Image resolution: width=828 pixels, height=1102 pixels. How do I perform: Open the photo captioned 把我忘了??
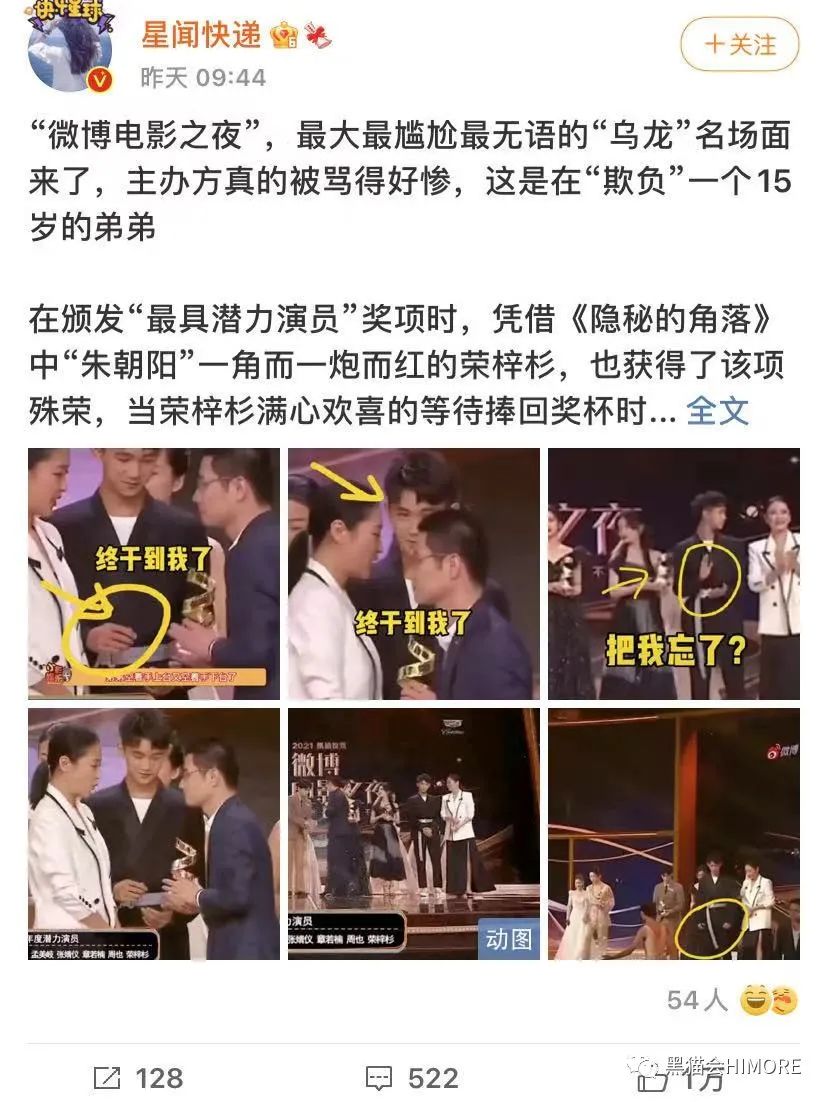[674, 574]
